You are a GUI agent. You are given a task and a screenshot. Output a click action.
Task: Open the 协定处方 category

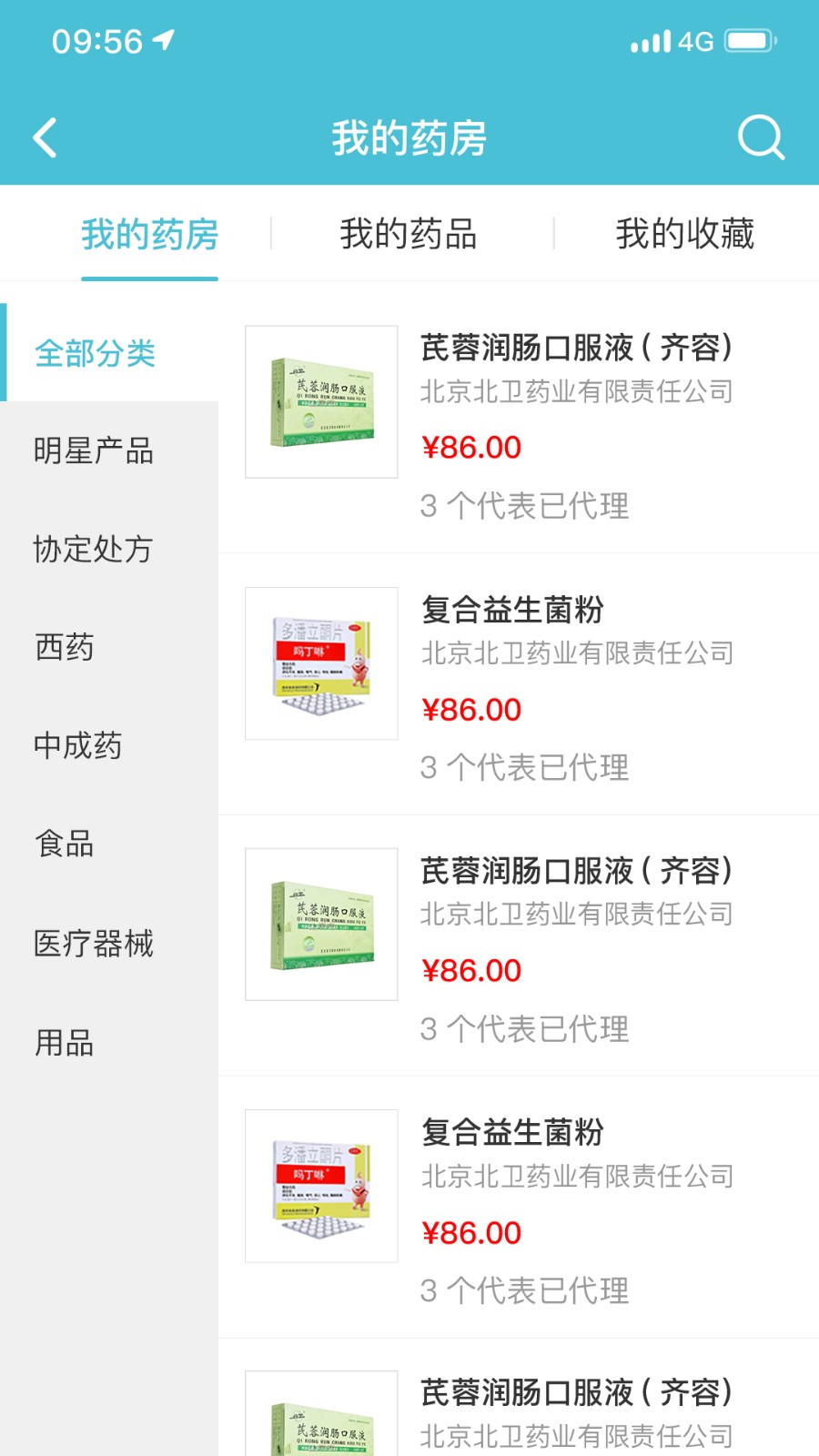point(95,550)
